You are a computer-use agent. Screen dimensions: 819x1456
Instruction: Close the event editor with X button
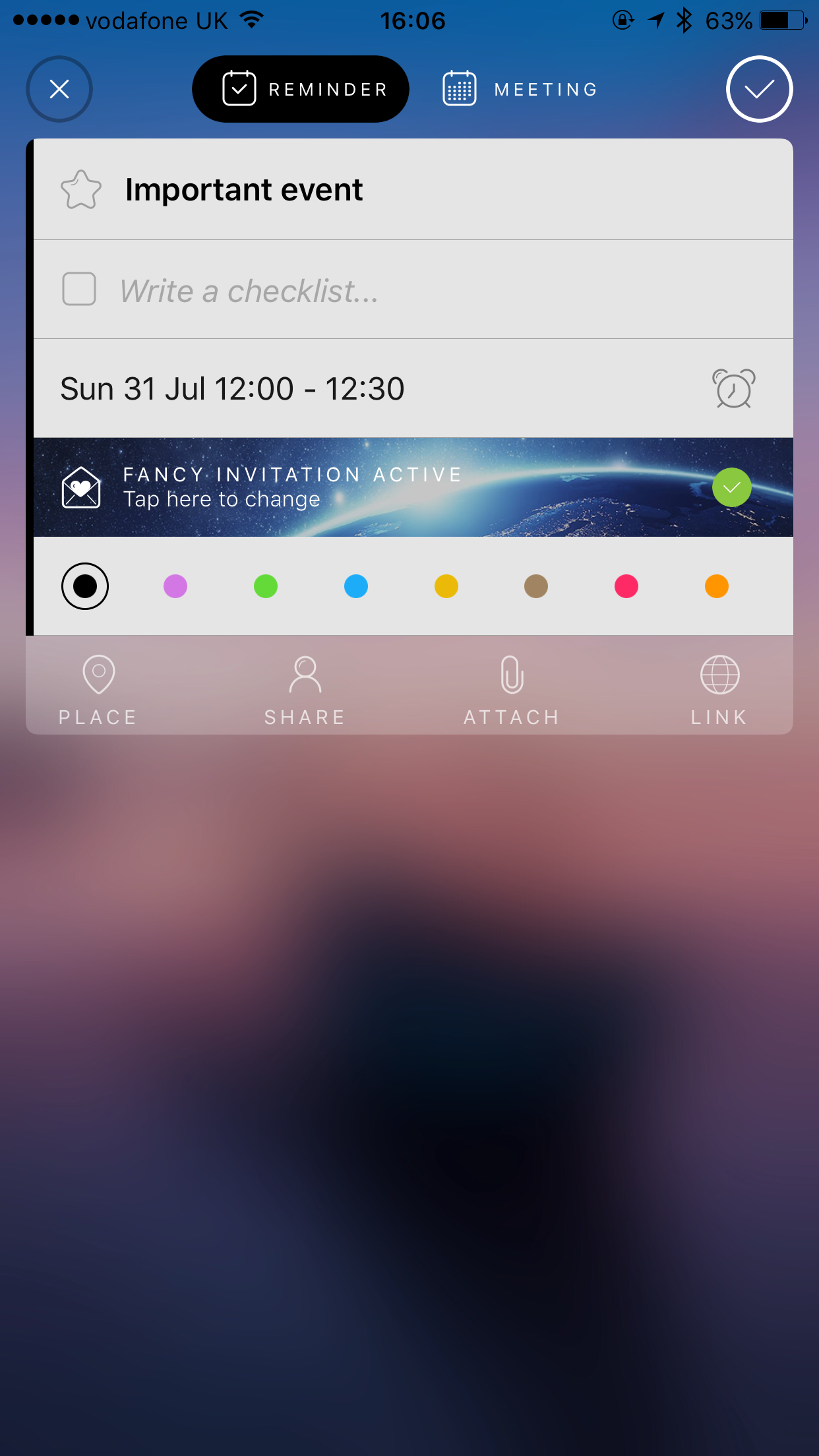point(59,89)
